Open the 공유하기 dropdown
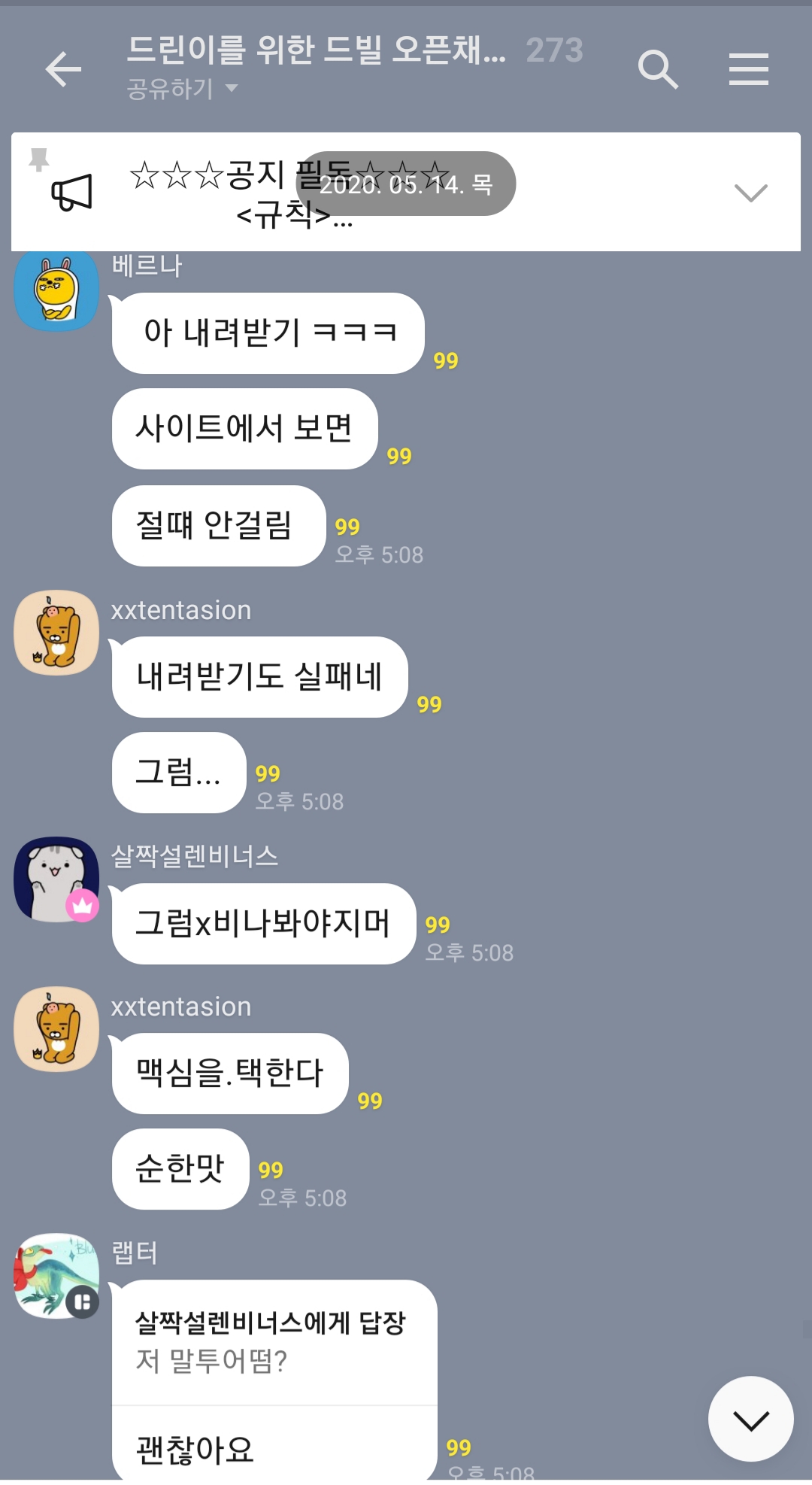 (182, 89)
